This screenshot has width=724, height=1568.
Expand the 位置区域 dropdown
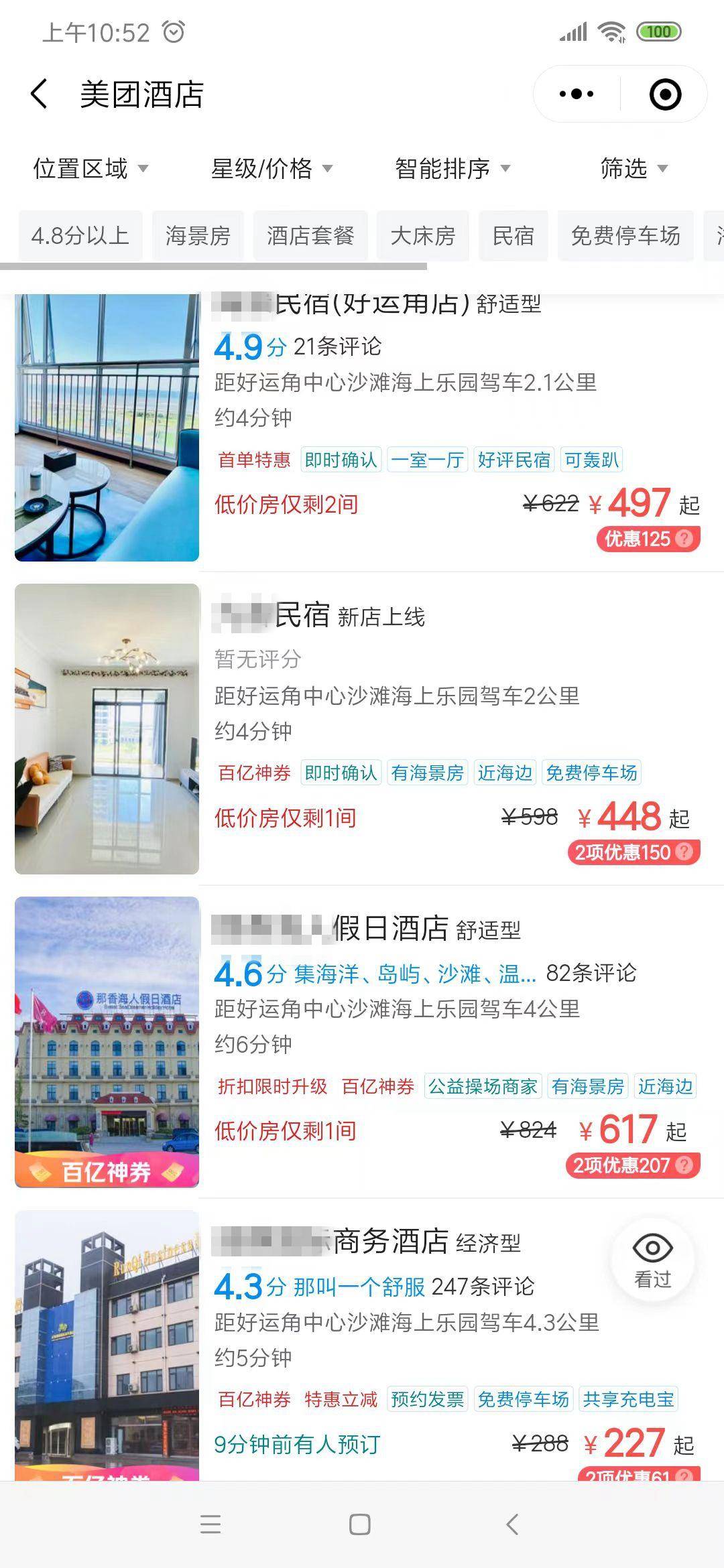coord(90,168)
